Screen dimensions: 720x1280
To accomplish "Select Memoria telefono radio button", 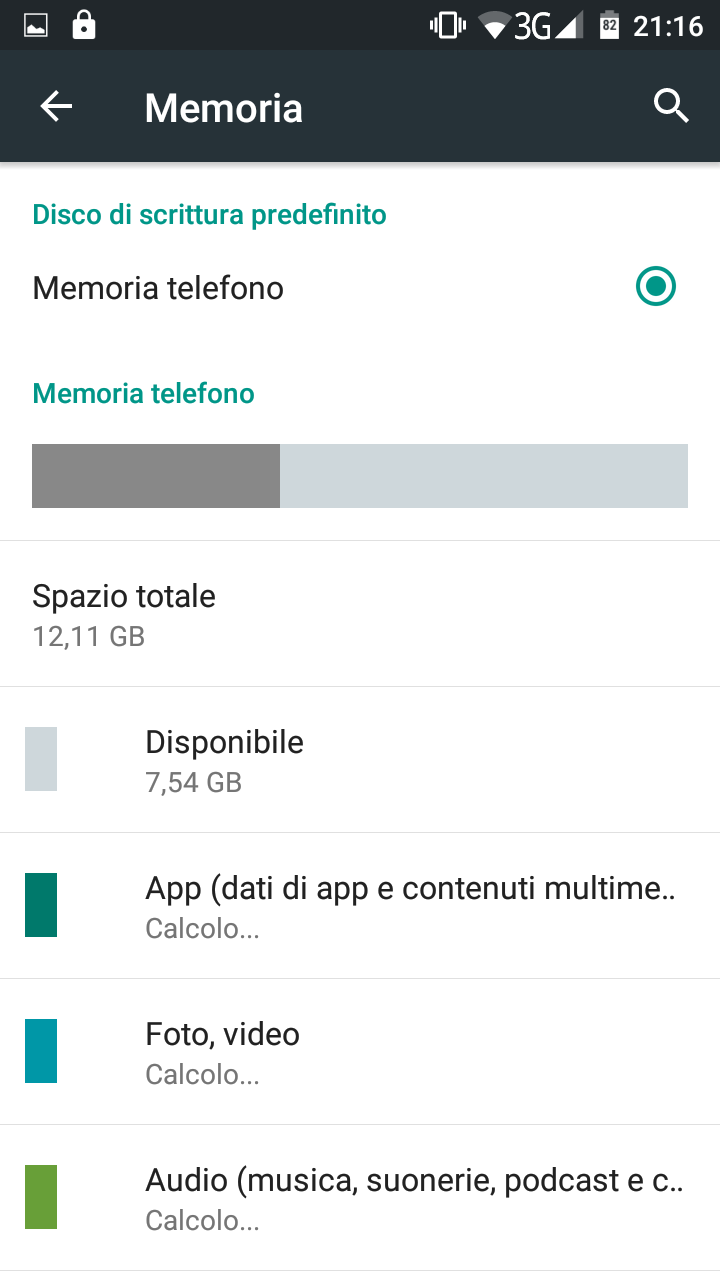I will click(656, 288).
